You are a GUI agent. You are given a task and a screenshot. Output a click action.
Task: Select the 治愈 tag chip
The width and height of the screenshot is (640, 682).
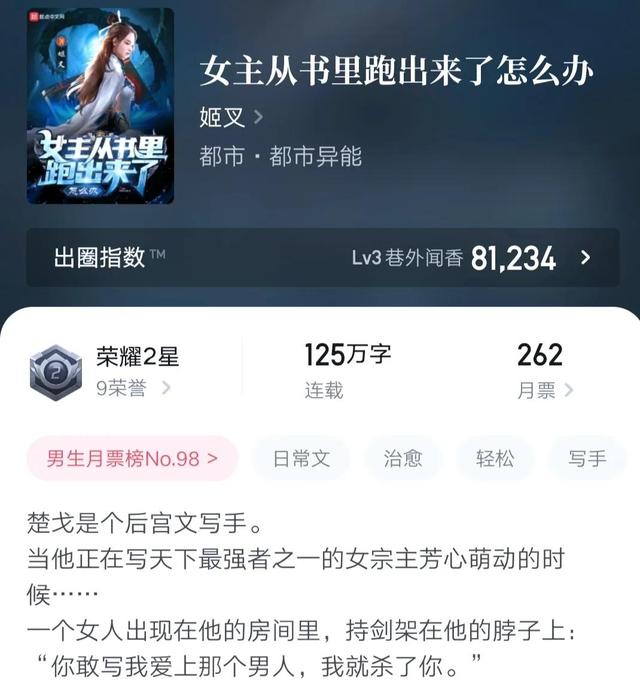(402, 459)
